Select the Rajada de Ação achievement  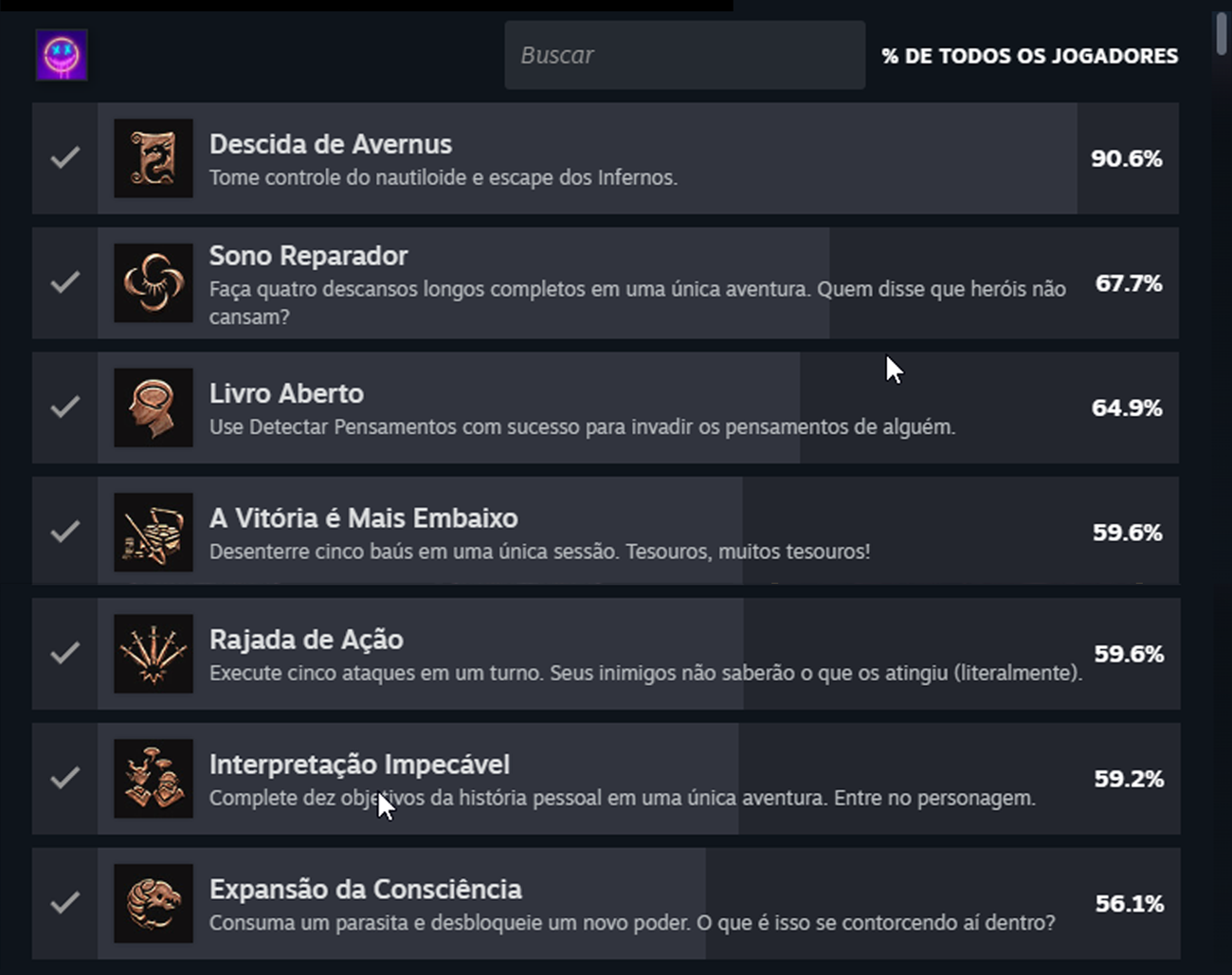click(607, 654)
